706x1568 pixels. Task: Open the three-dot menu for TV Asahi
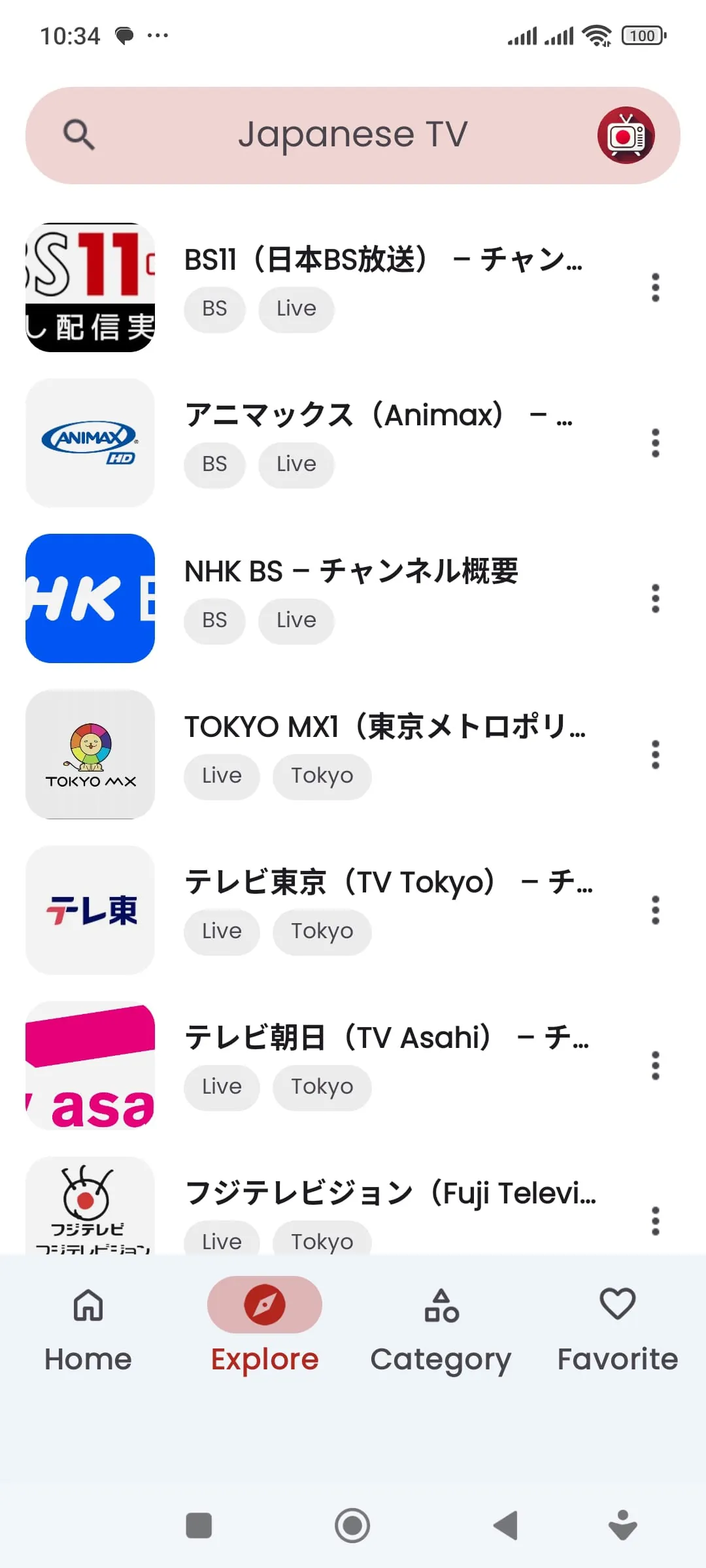pos(656,1065)
